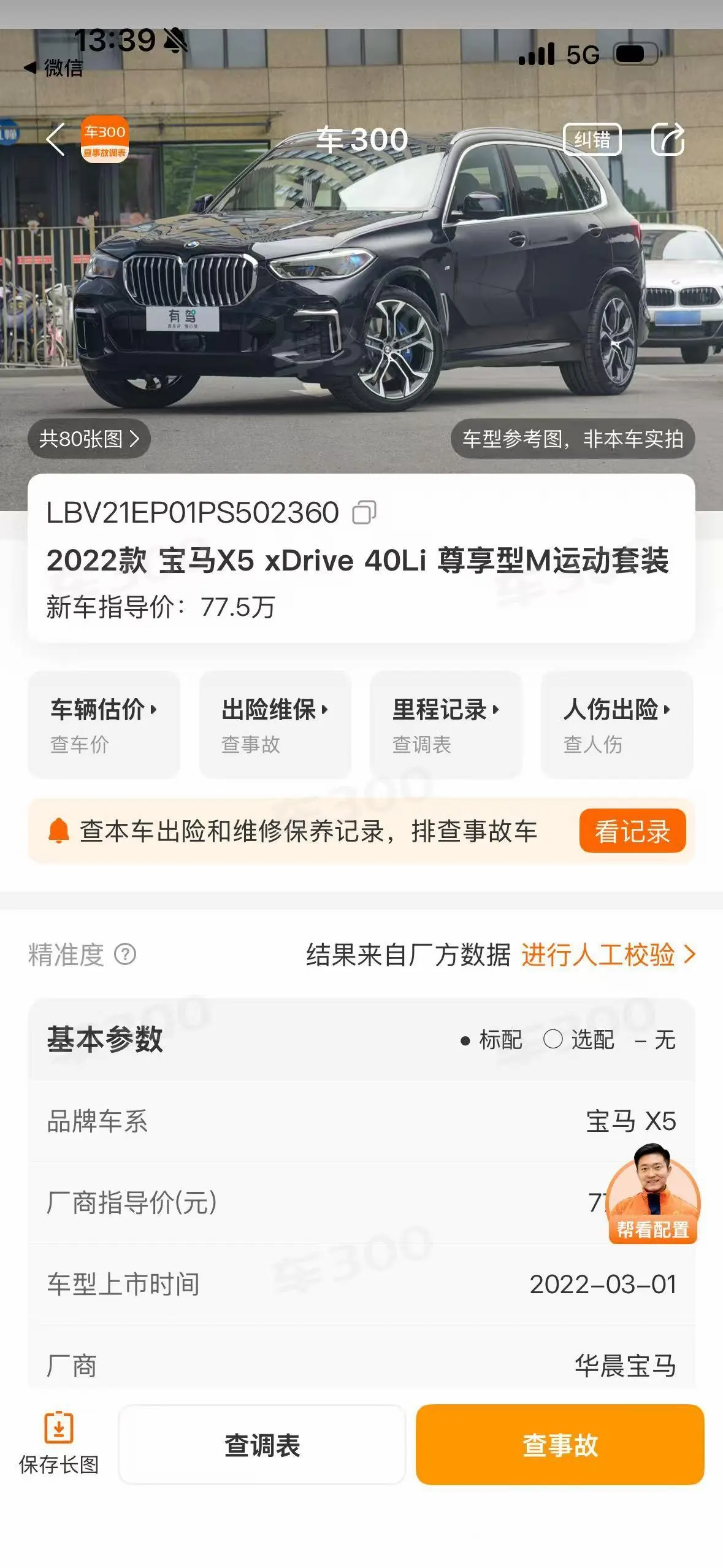
Task: Open 人伤出险 personal injury claims card
Action: click(617, 724)
